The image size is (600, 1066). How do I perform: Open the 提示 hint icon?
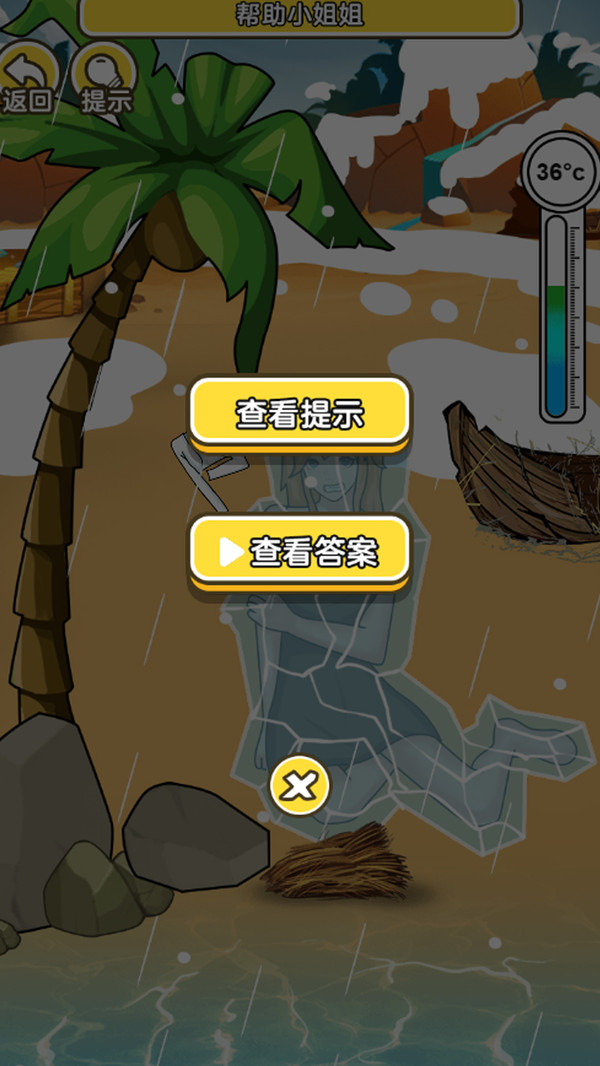[x=105, y=78]
